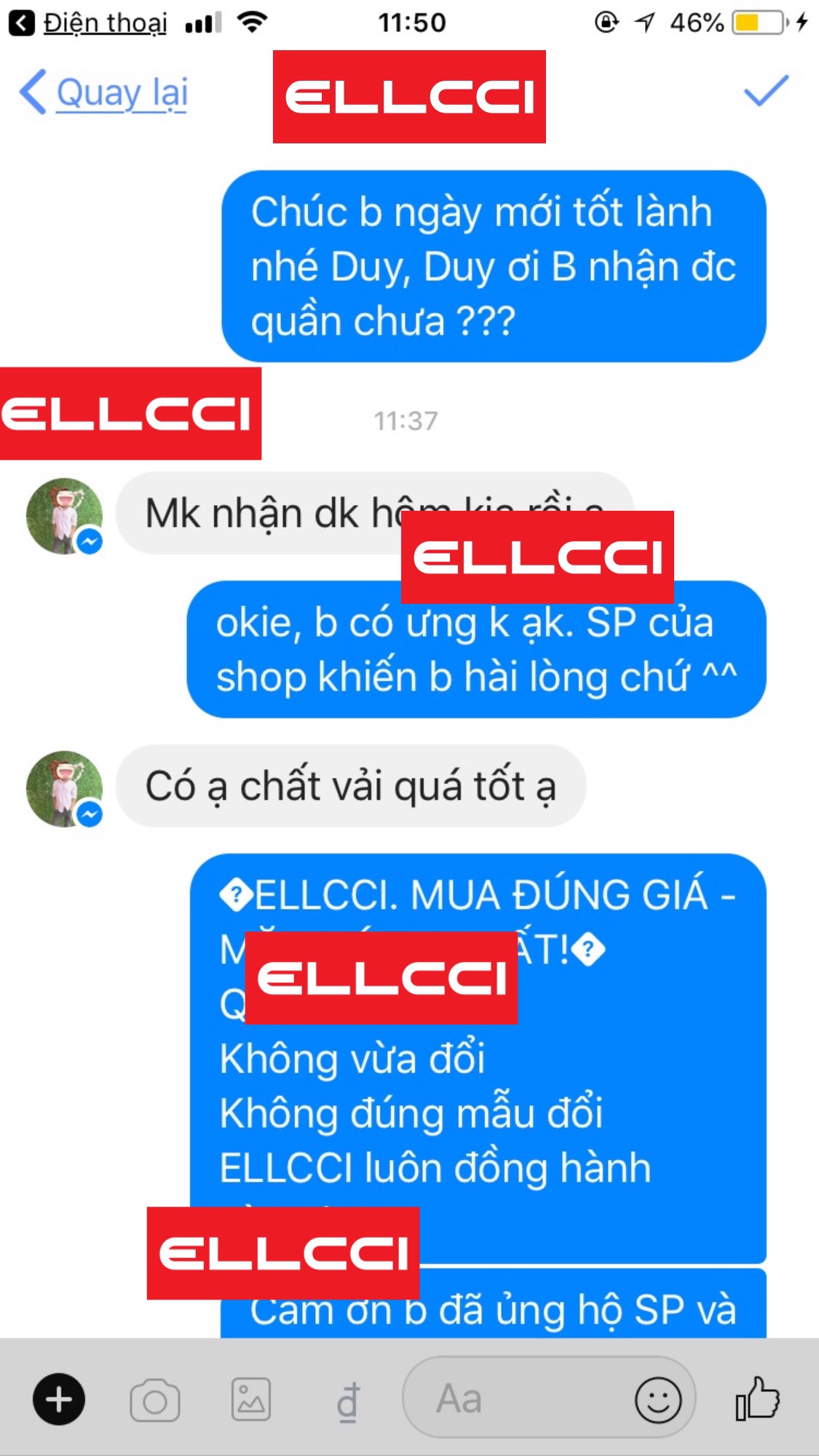Open the photo gallery picker
819x1456 pixels.
point(251,1399)
